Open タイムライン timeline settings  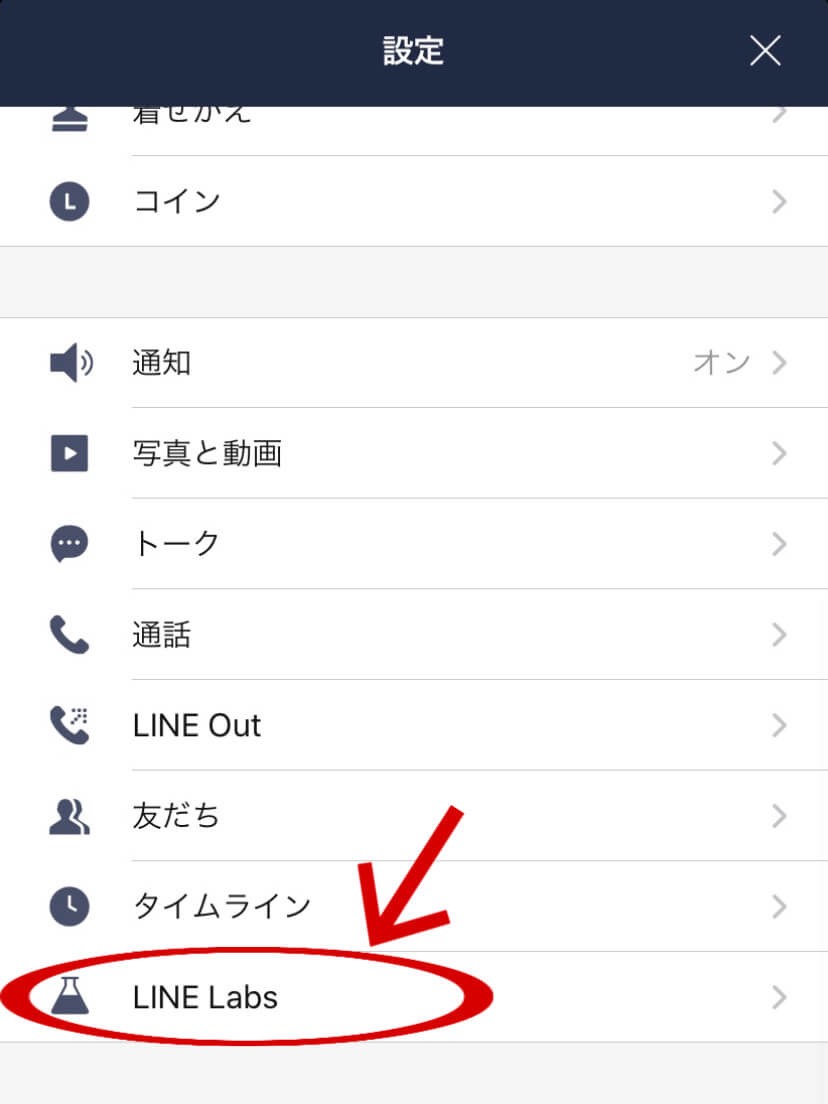pos(414,907)
